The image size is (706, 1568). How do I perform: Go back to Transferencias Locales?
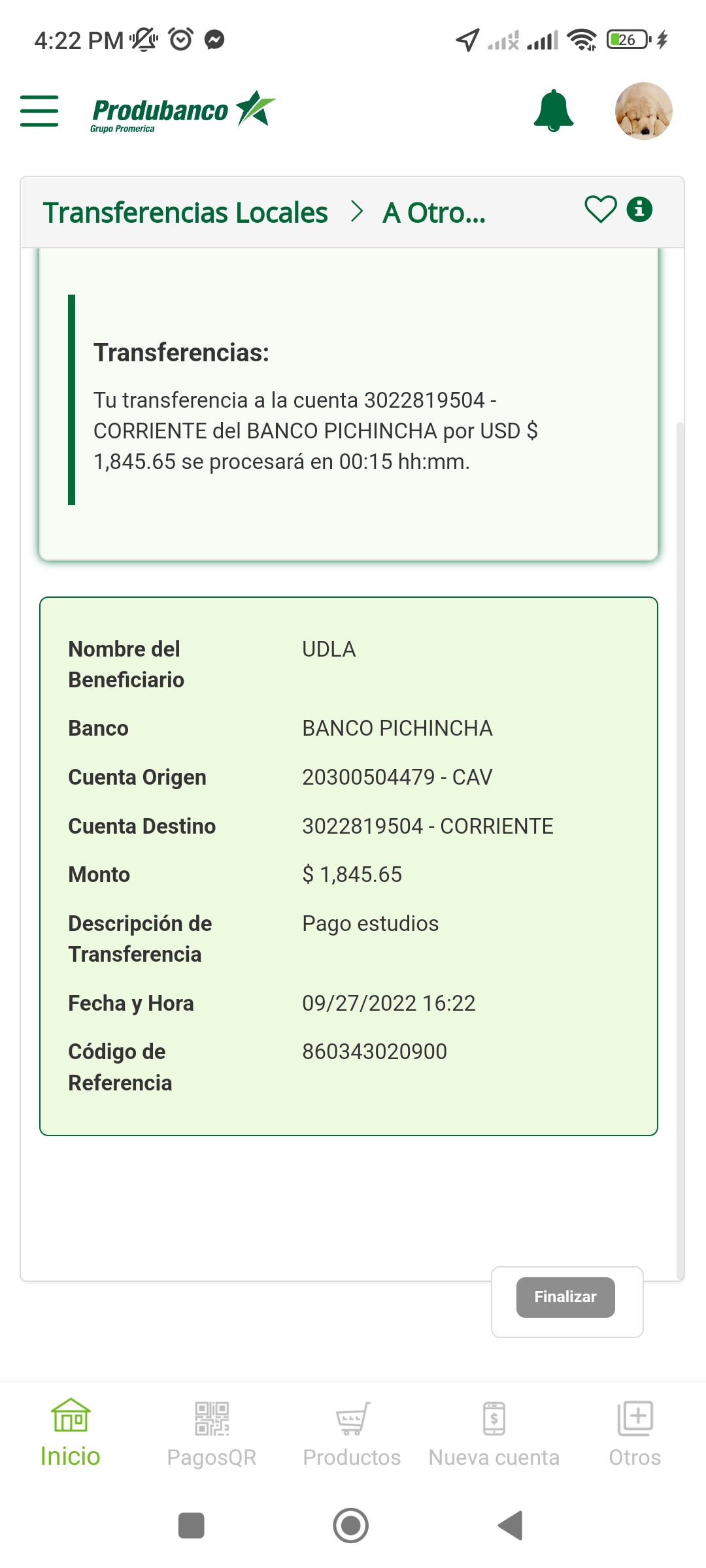[x=185, y=213]
